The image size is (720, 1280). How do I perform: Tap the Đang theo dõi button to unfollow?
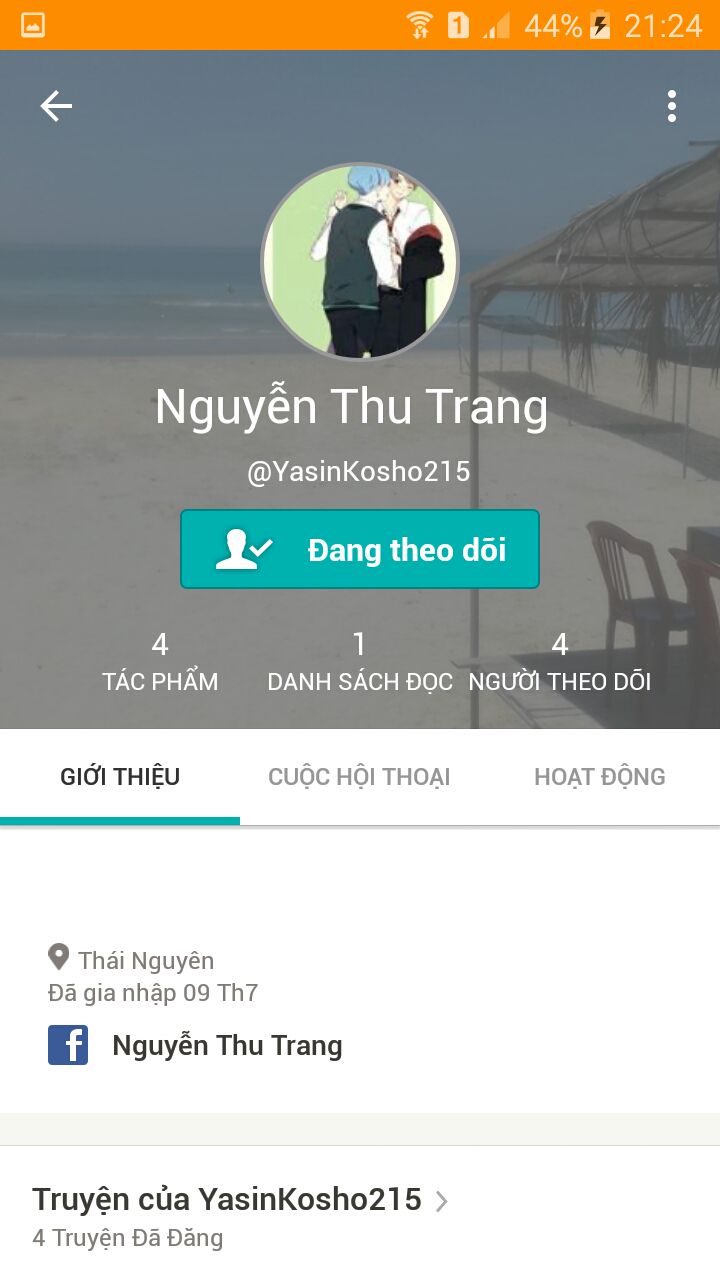(360, 549)
